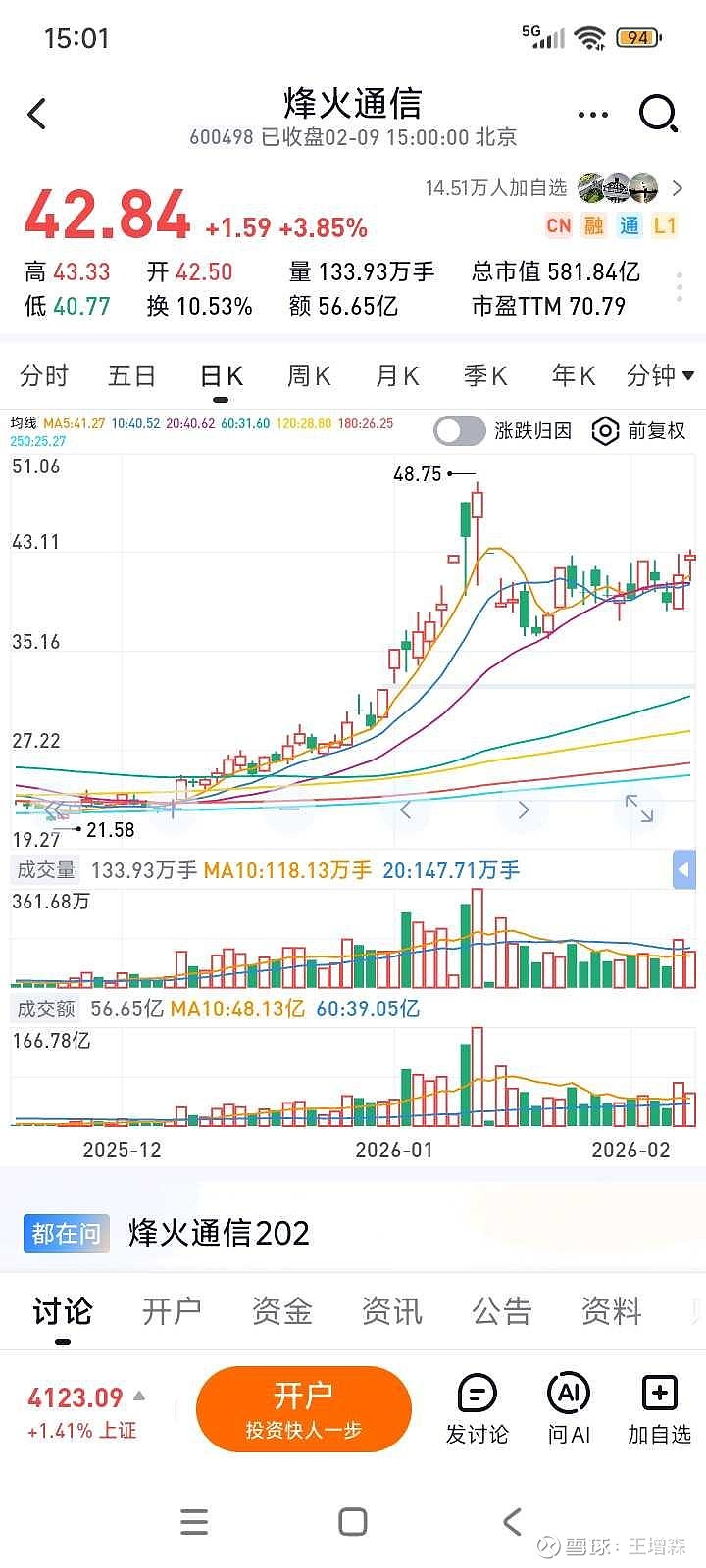Viewport: 706px width, 1568px height.
Task: Open the search magnifier
Action: 658,114
